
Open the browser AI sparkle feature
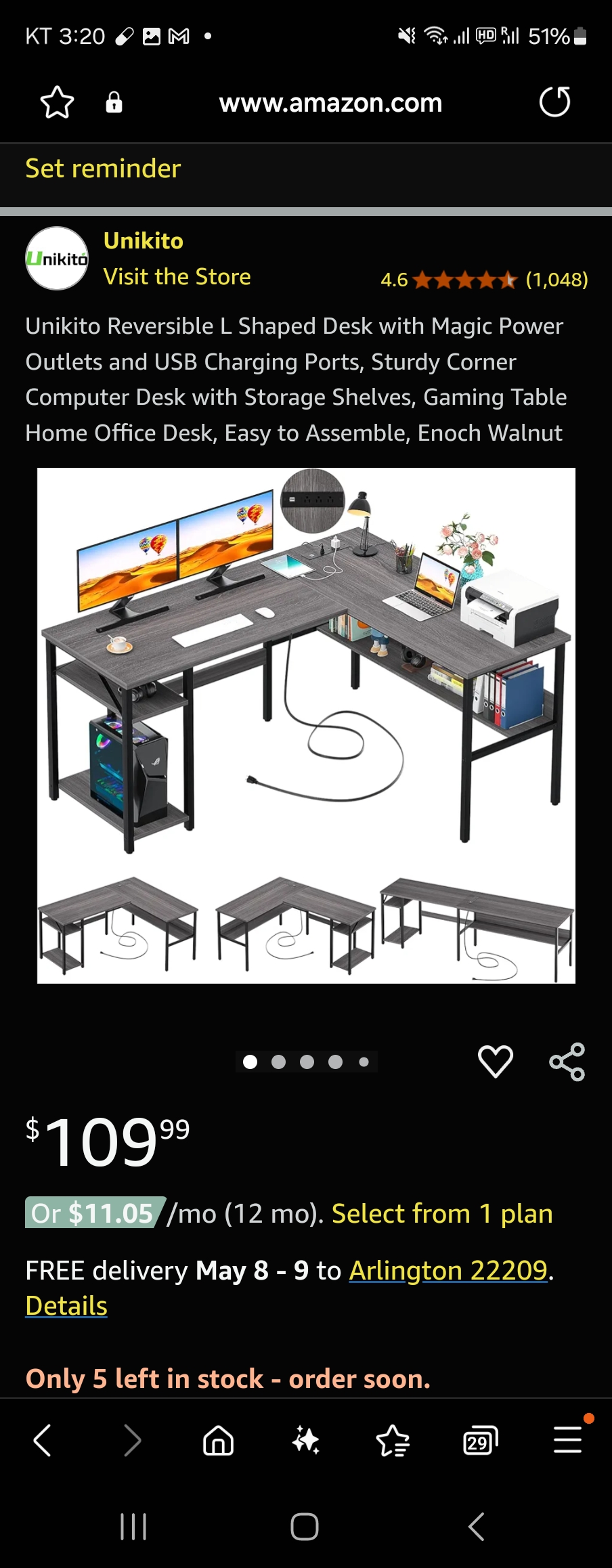pyautogui.click(x=305, y=1440)
